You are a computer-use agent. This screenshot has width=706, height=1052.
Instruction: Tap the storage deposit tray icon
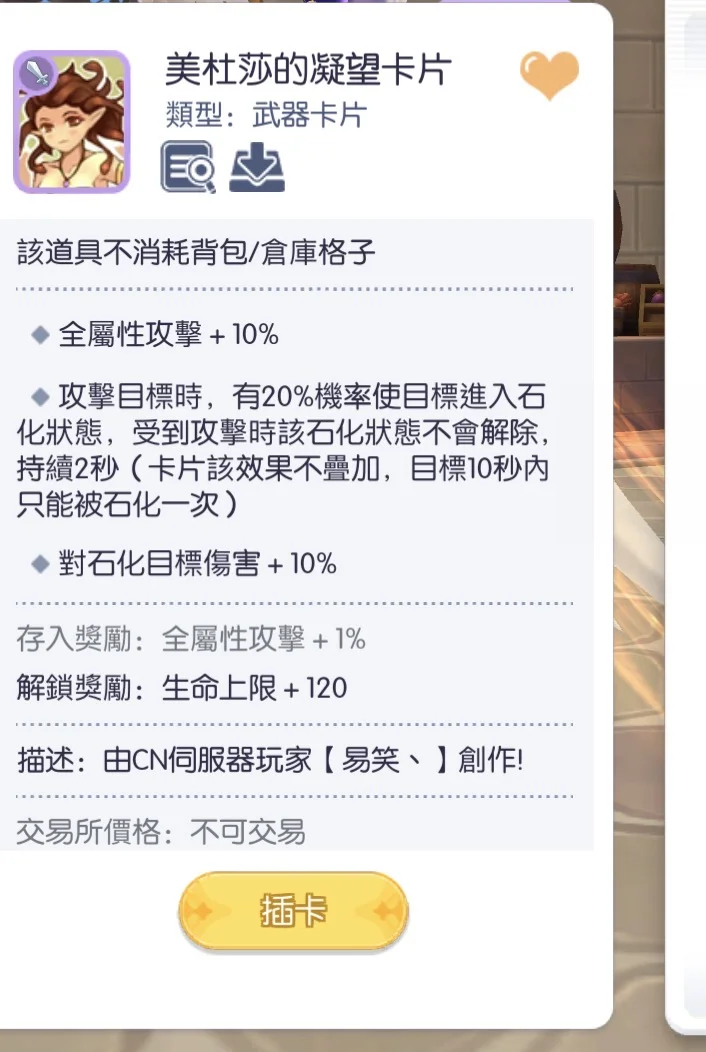[x=257, y=169]
